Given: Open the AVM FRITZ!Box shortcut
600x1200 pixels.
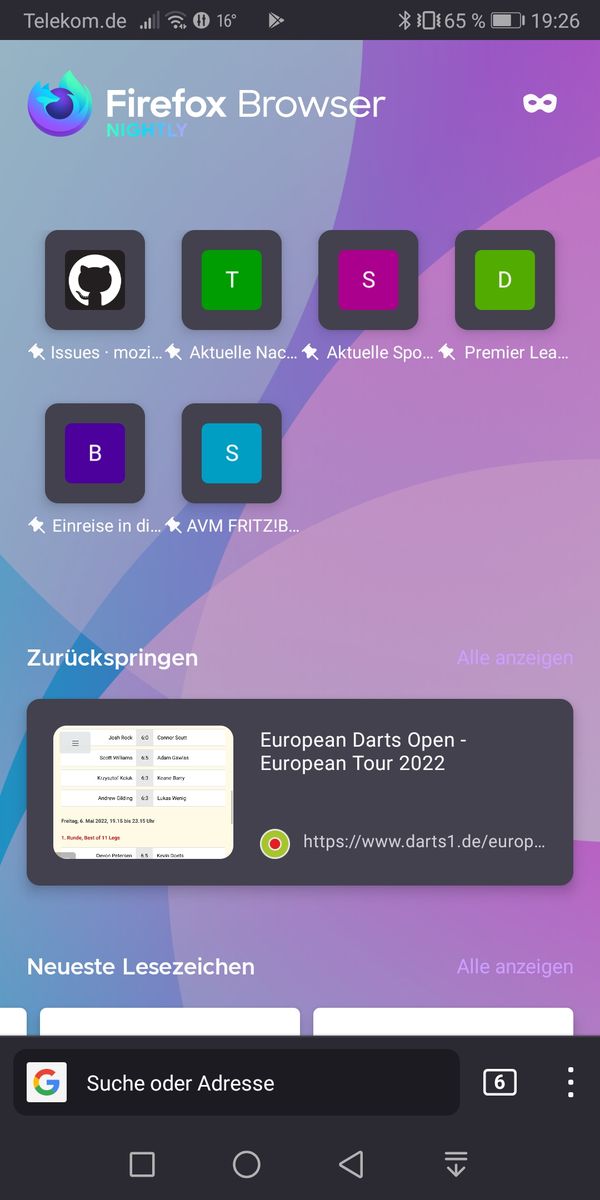Looking at the screenshot, I should coord(231,453).
